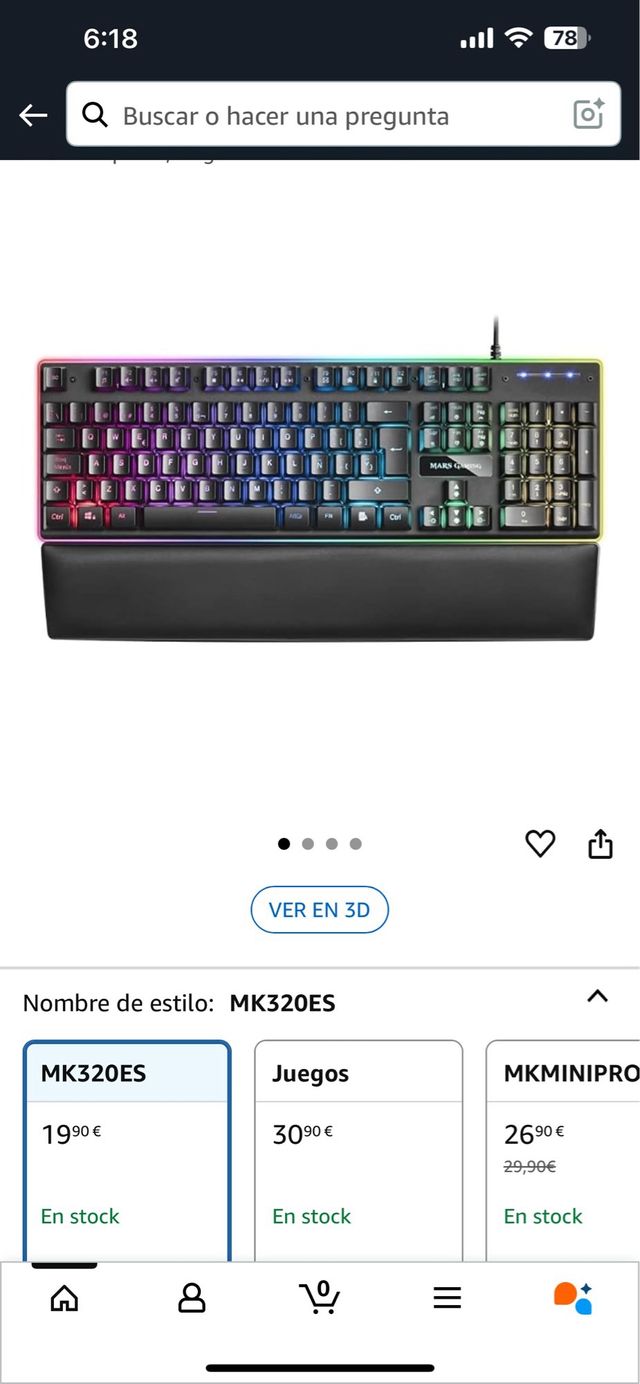Viewport: 640px width, 1384px height.
Task: Launch the AI assistant chat icon
Action: click(x=573, y=1298)
